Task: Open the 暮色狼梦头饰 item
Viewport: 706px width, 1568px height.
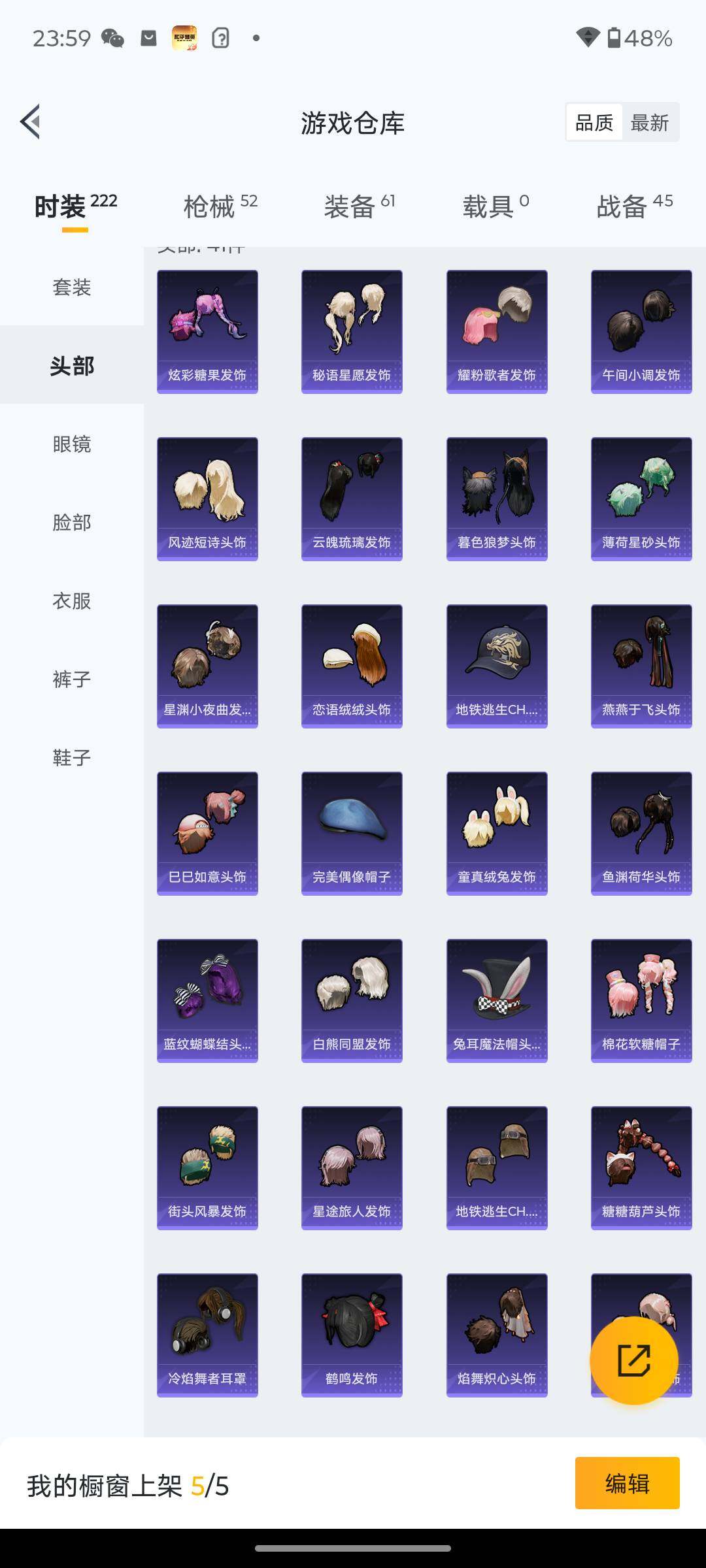Action: coord(497,499)
